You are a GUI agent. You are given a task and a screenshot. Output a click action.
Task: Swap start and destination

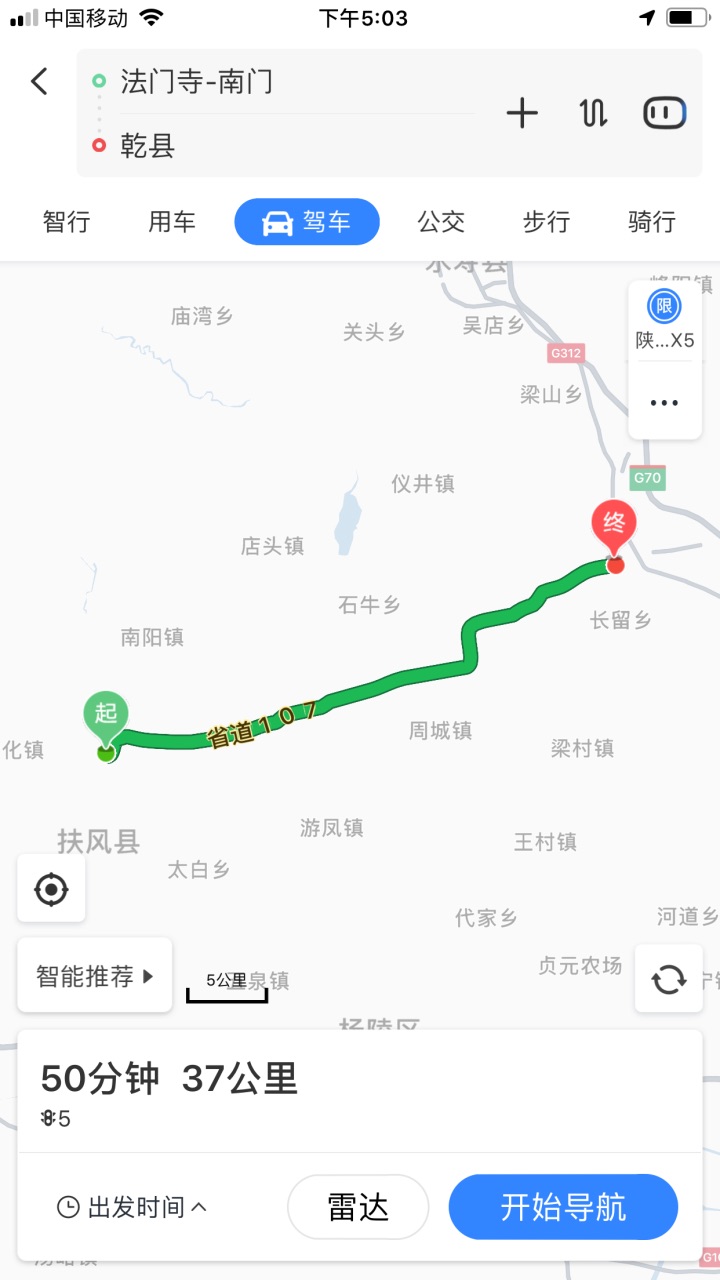pos(593,113)
